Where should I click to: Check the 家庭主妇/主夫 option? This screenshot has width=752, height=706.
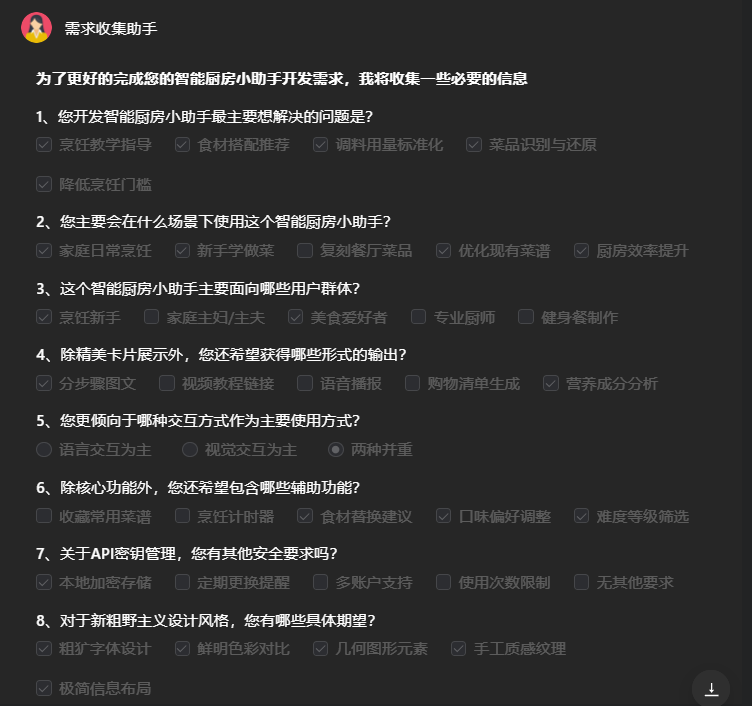(152, 317)
